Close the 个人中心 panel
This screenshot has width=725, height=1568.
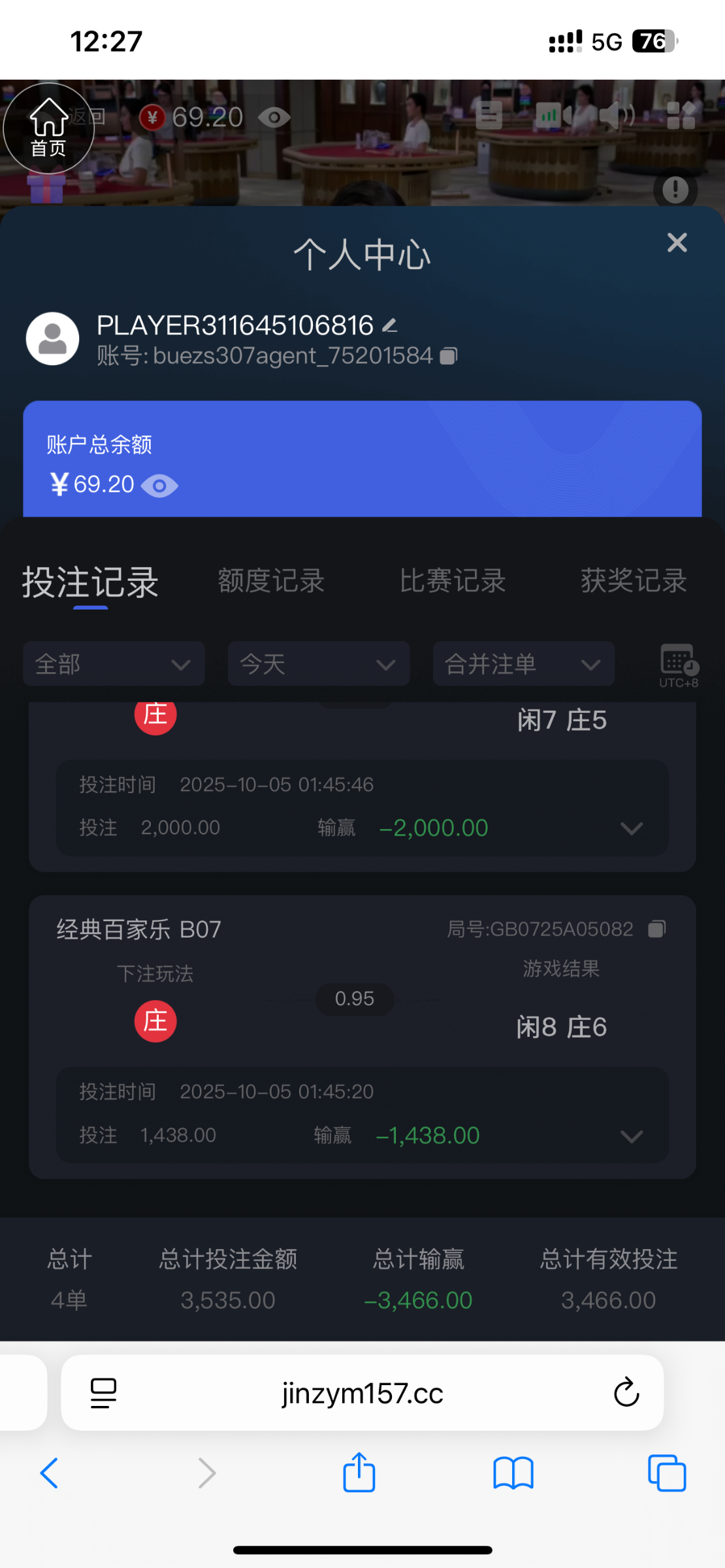tap(677, 242)
